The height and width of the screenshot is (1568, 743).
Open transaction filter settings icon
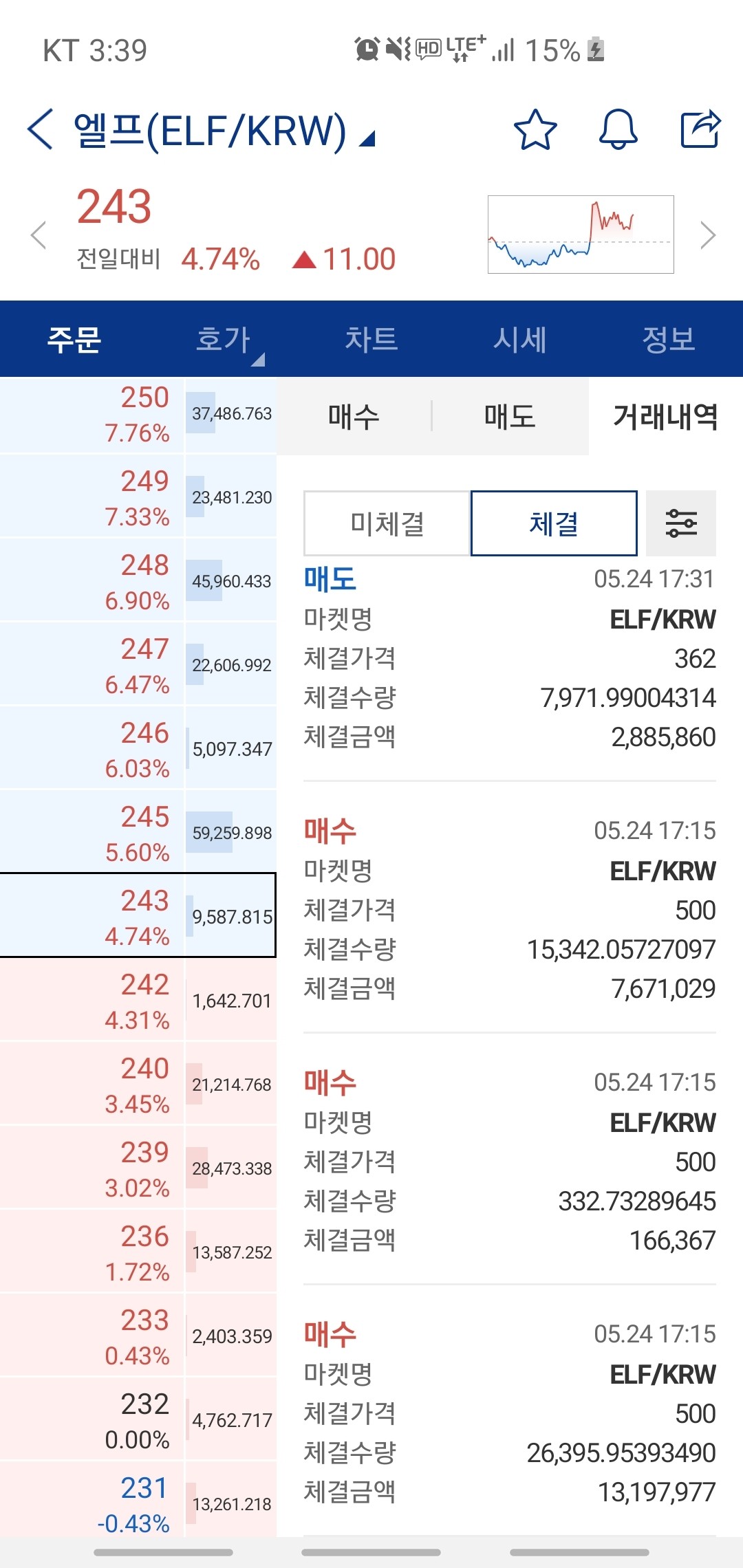(682, 524)
